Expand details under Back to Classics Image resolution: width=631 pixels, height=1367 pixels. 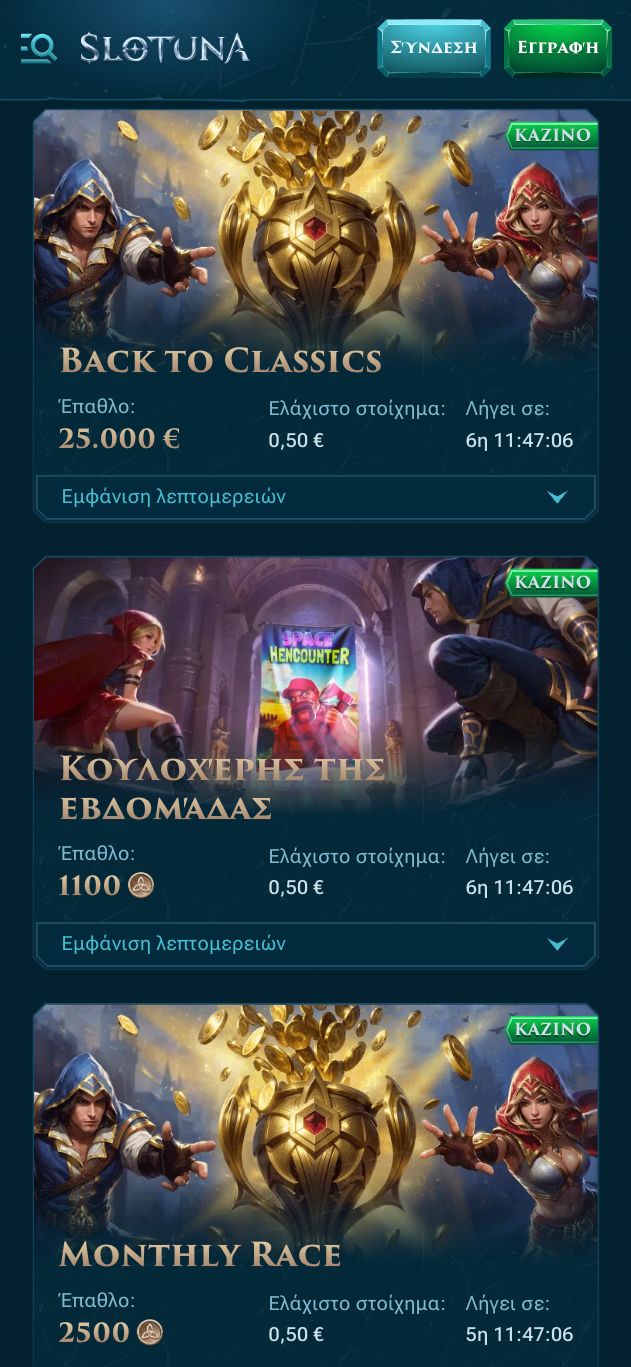316,497
